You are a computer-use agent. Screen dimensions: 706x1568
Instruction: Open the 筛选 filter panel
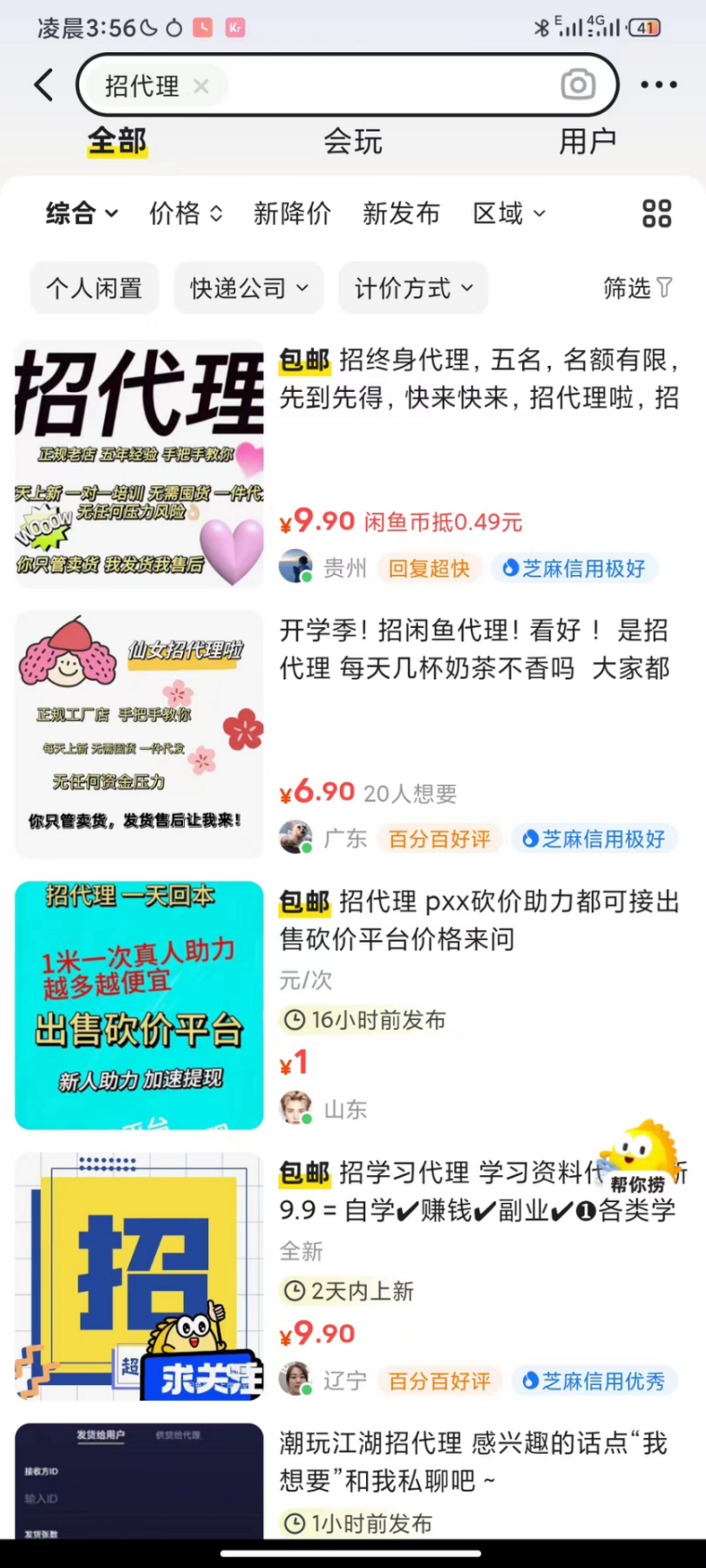point(637,288)
